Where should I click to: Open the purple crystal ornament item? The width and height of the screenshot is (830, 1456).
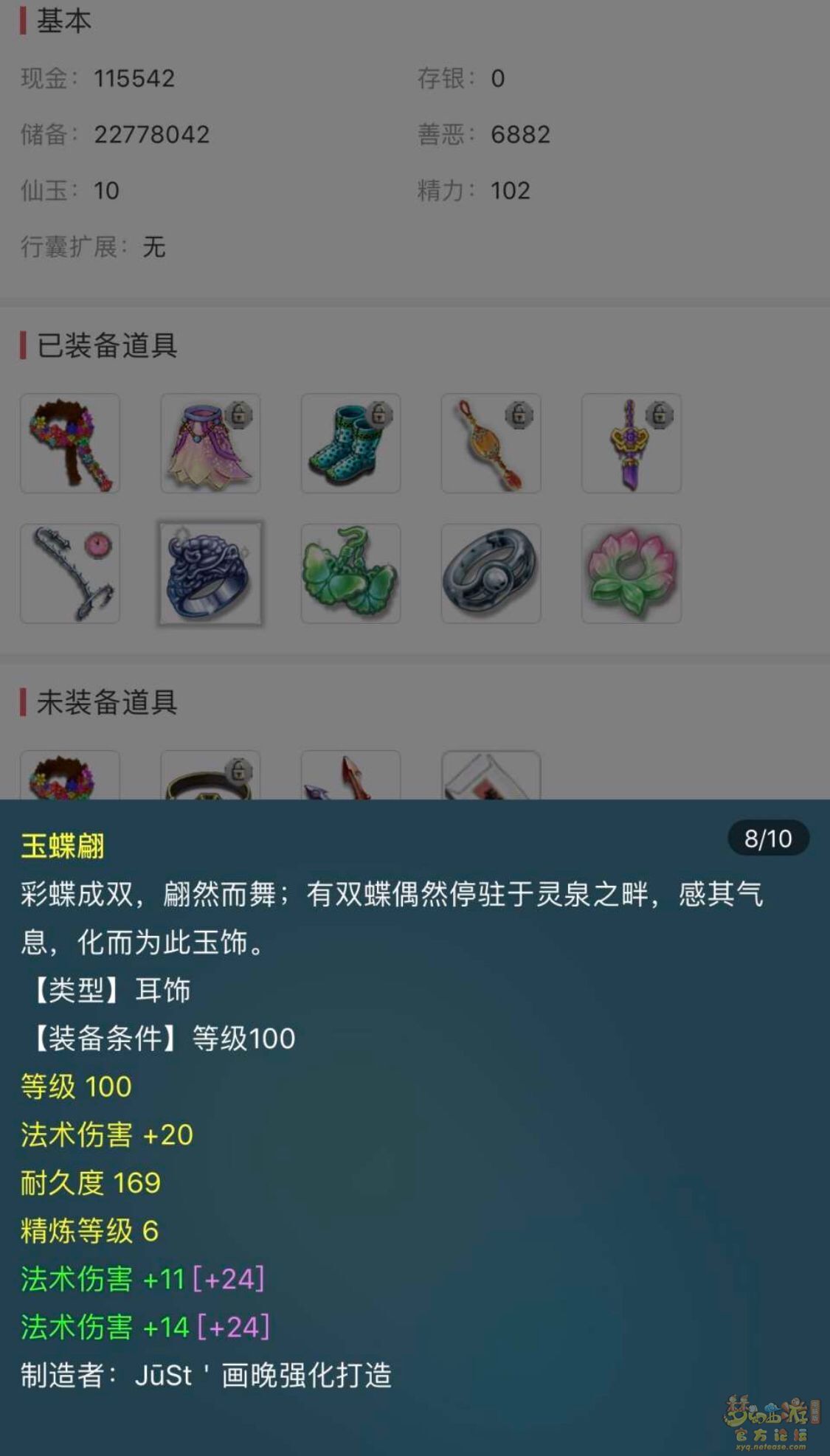point(631,443)
